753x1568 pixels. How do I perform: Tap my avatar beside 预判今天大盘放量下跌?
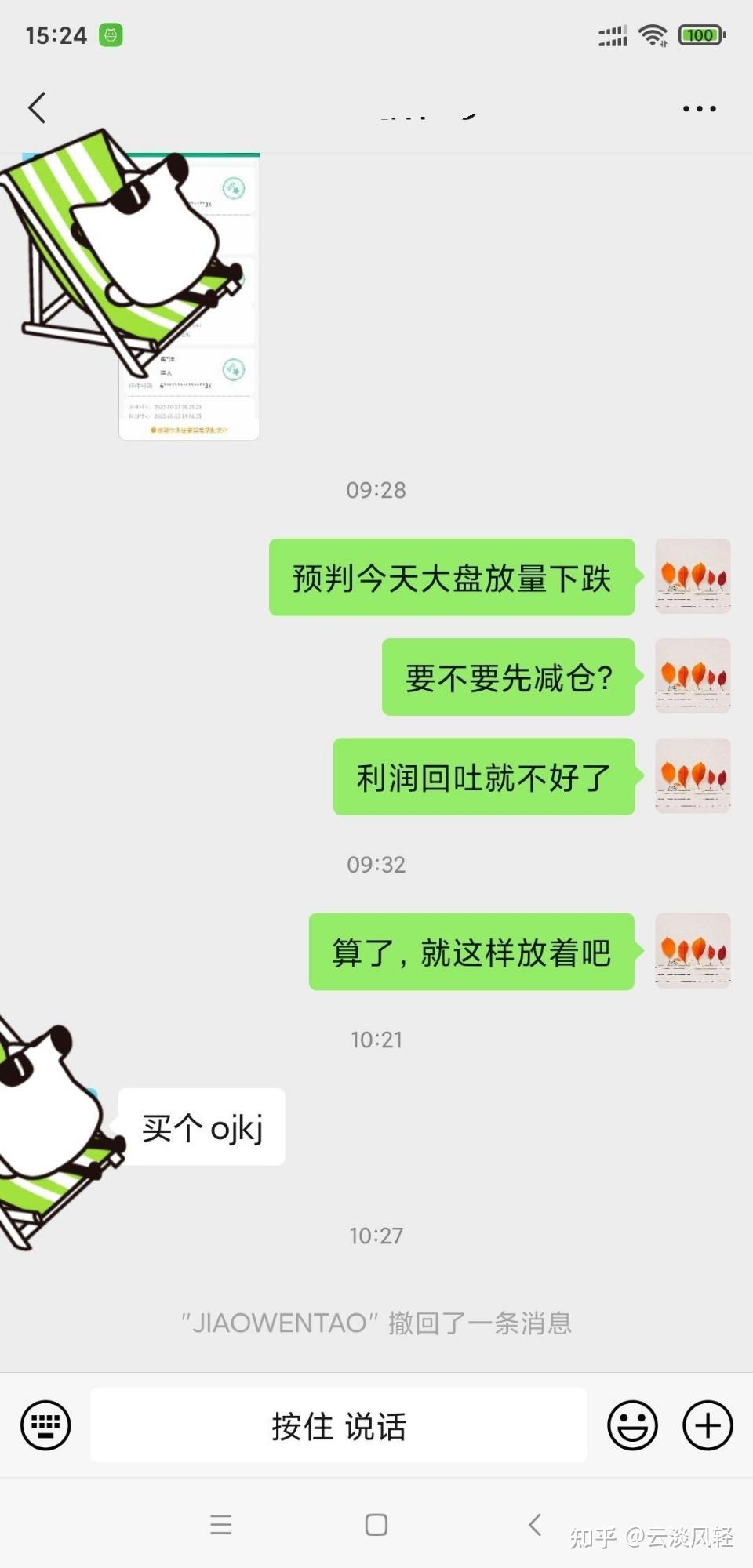coord(693,576)
